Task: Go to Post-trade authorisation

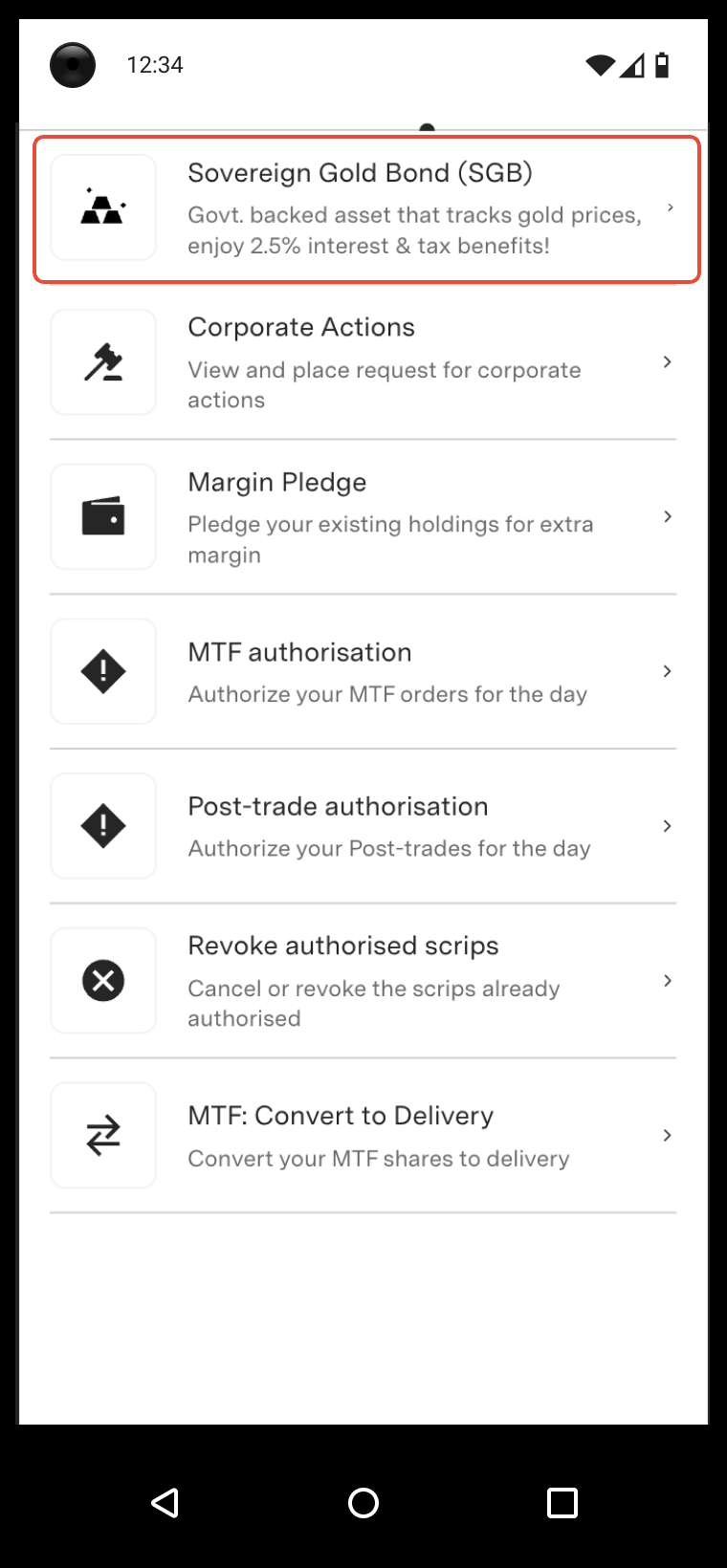Action: pyautogui.click(x=363, y=827)
